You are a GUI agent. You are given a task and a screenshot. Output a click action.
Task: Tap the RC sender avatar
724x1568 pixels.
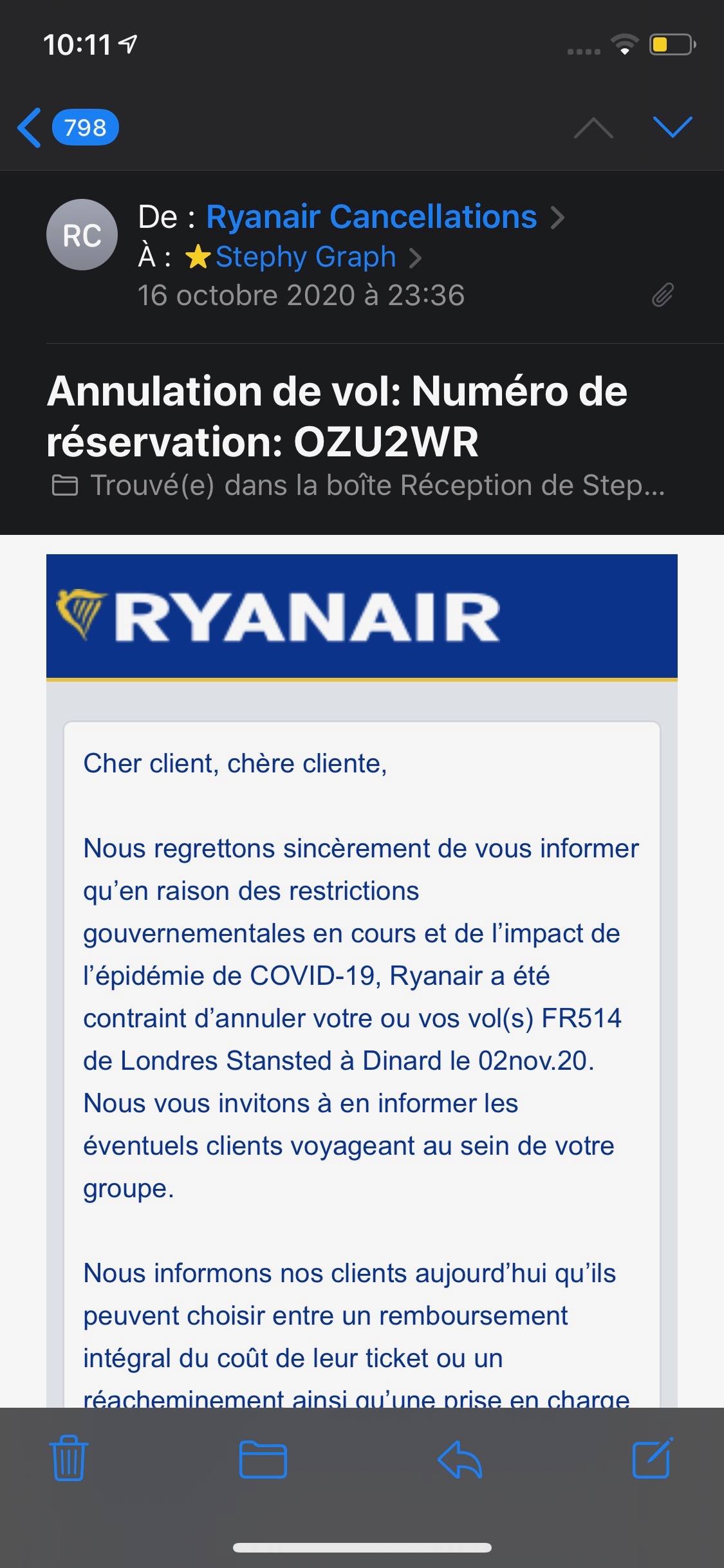point(82,235)
